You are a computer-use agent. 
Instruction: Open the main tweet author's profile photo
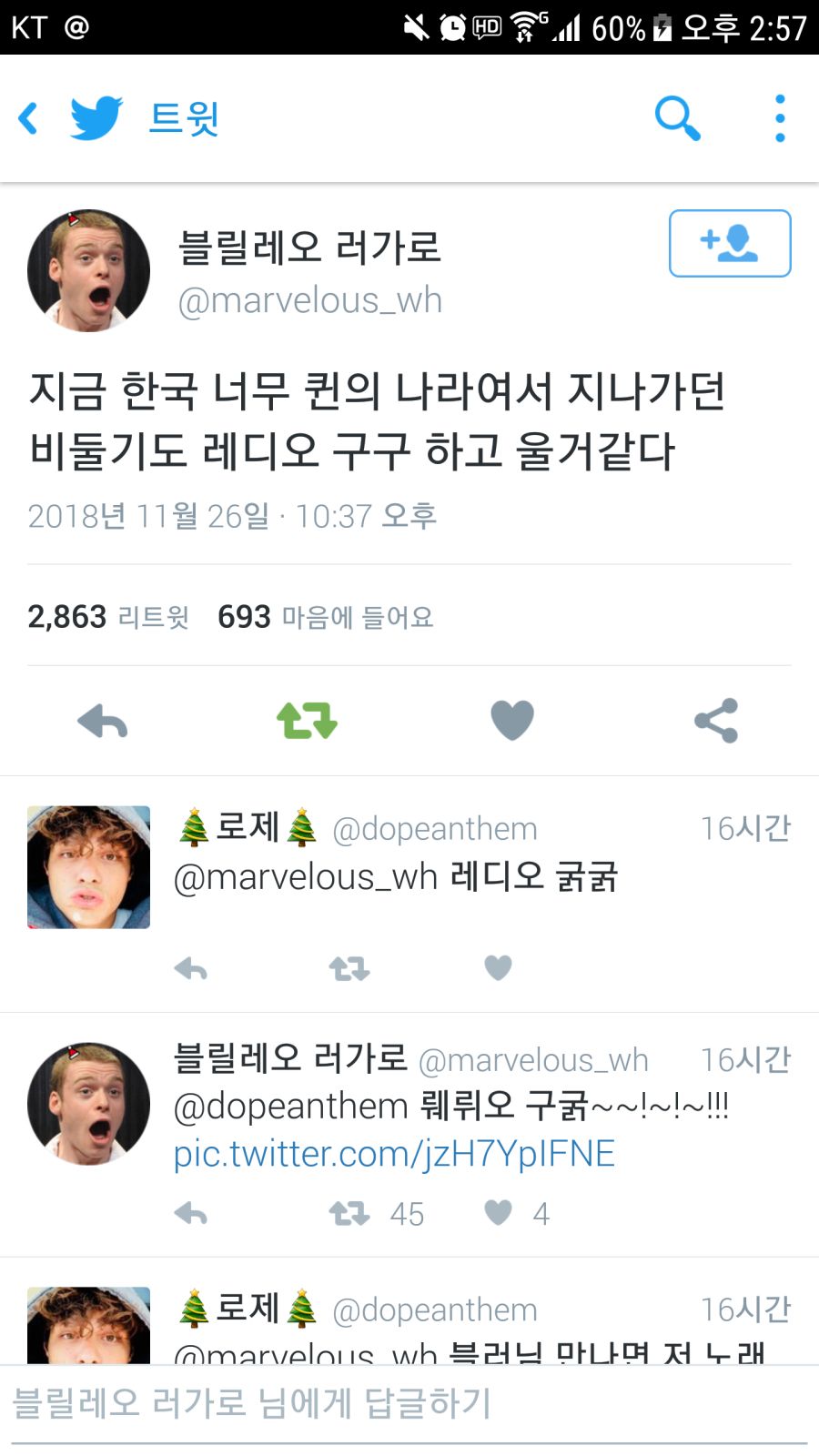coord(88,270)
